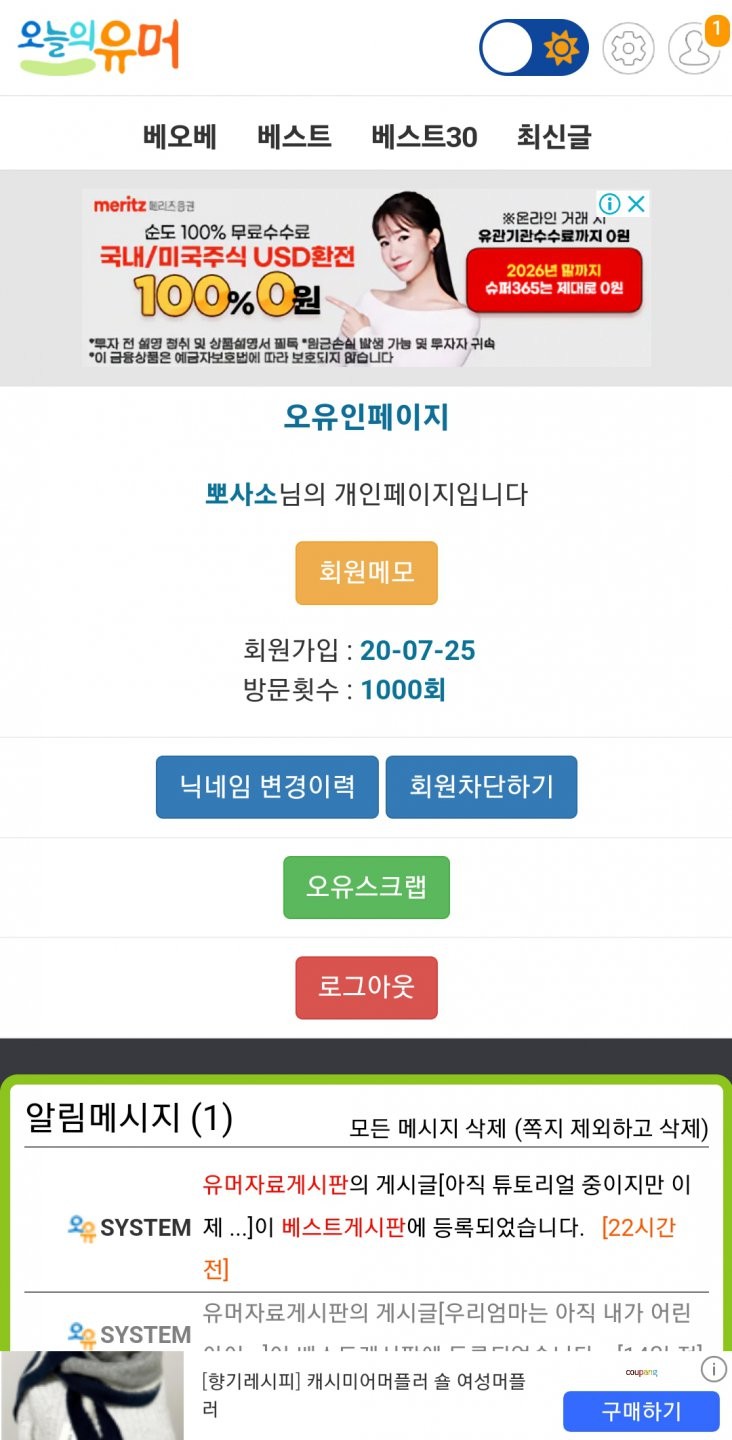Open ad info icon on bottom banner
732x1440 pixels.
click(713, 1369)
